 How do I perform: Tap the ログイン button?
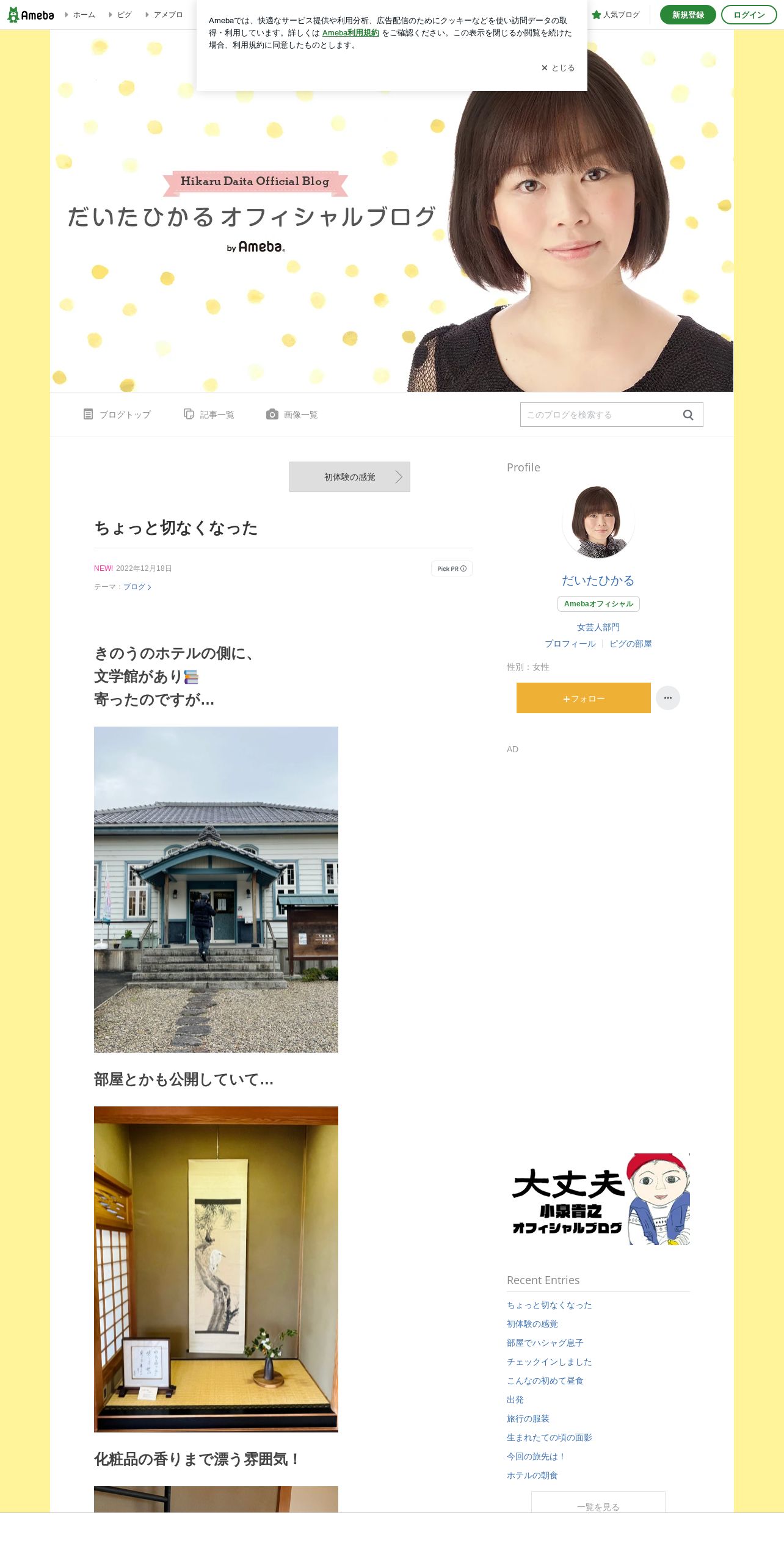click(749, 15)
